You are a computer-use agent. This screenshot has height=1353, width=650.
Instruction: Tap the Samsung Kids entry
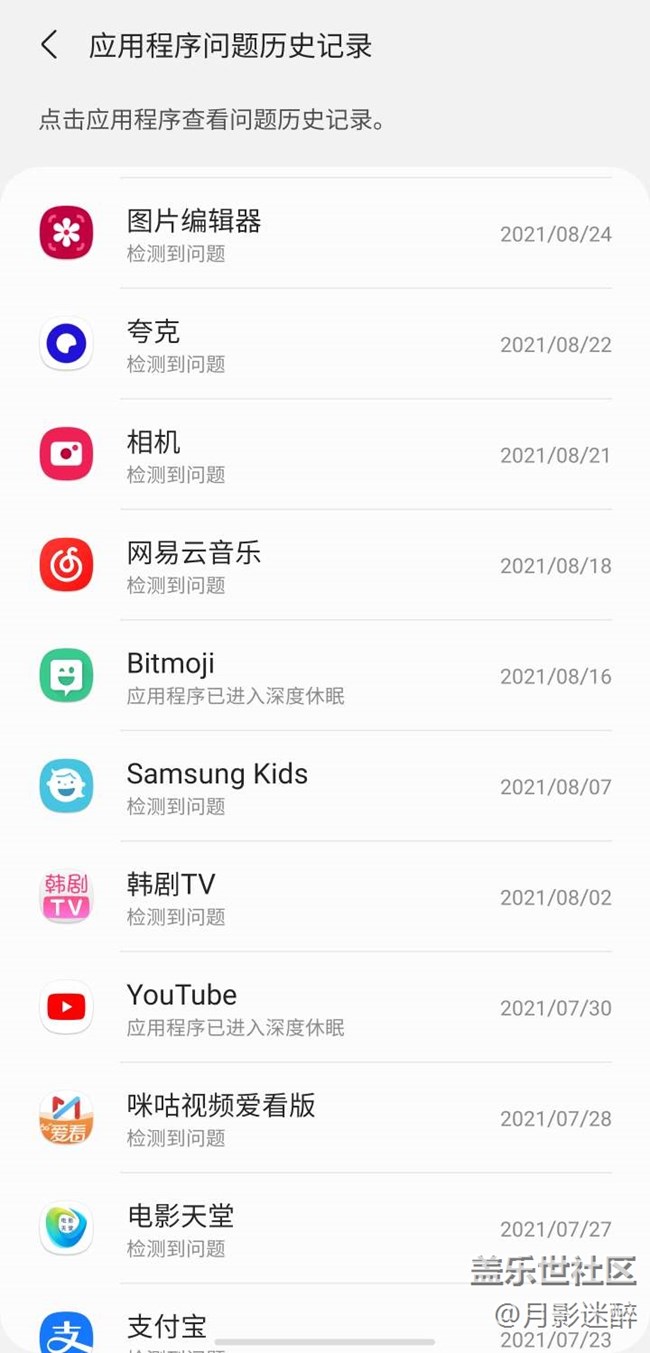coord(325,787)
